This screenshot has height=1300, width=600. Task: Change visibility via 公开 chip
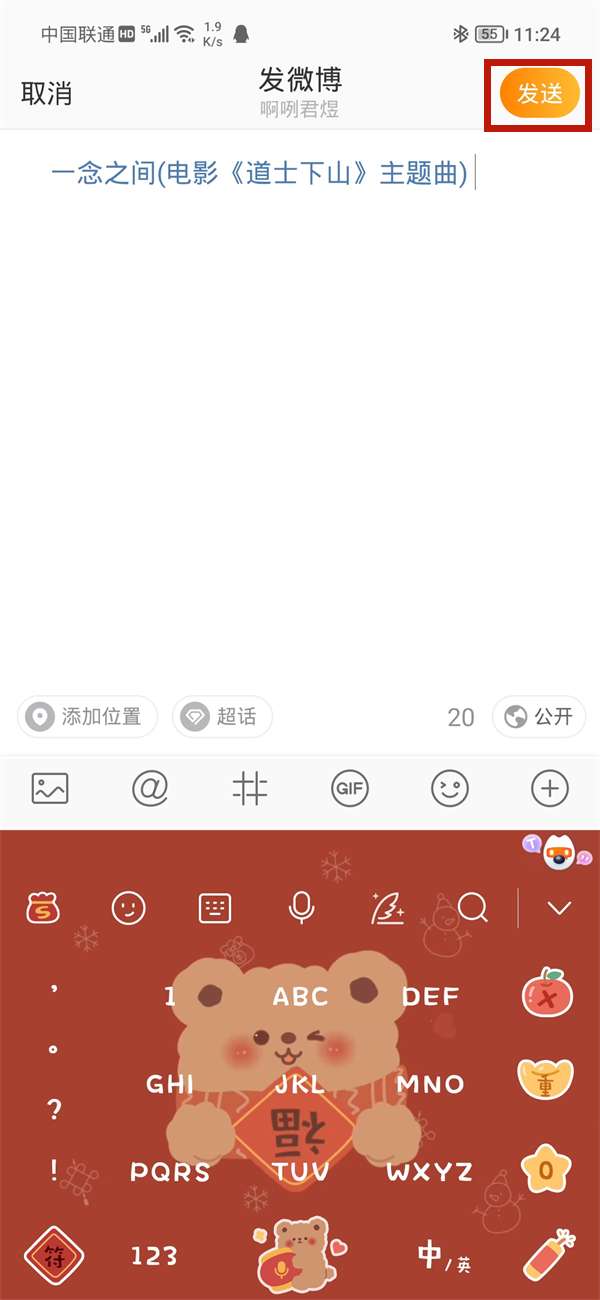pyautogui.click(x=539, y=716)
